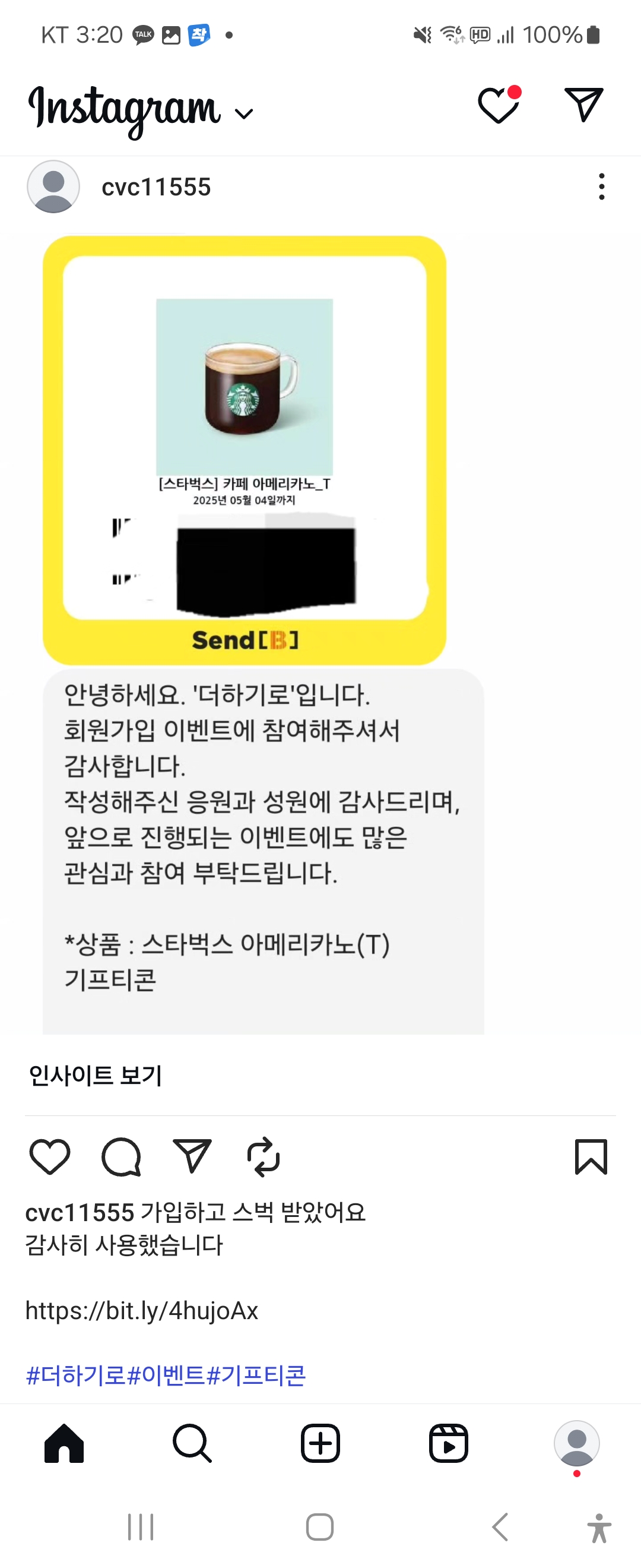Open your Profile tab

[x=576, y=1443]
